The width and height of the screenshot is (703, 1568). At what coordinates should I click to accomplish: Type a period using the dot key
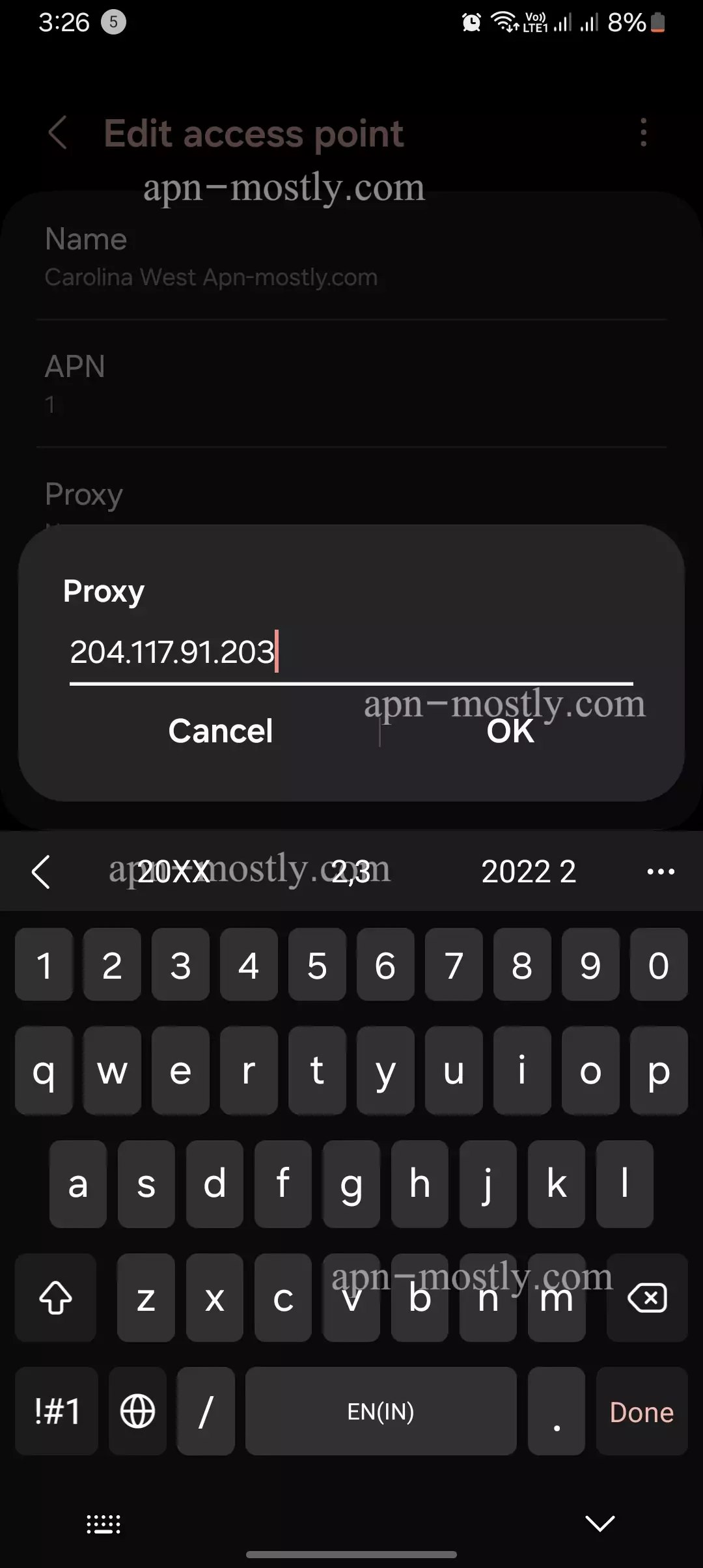pos(557,1412)
